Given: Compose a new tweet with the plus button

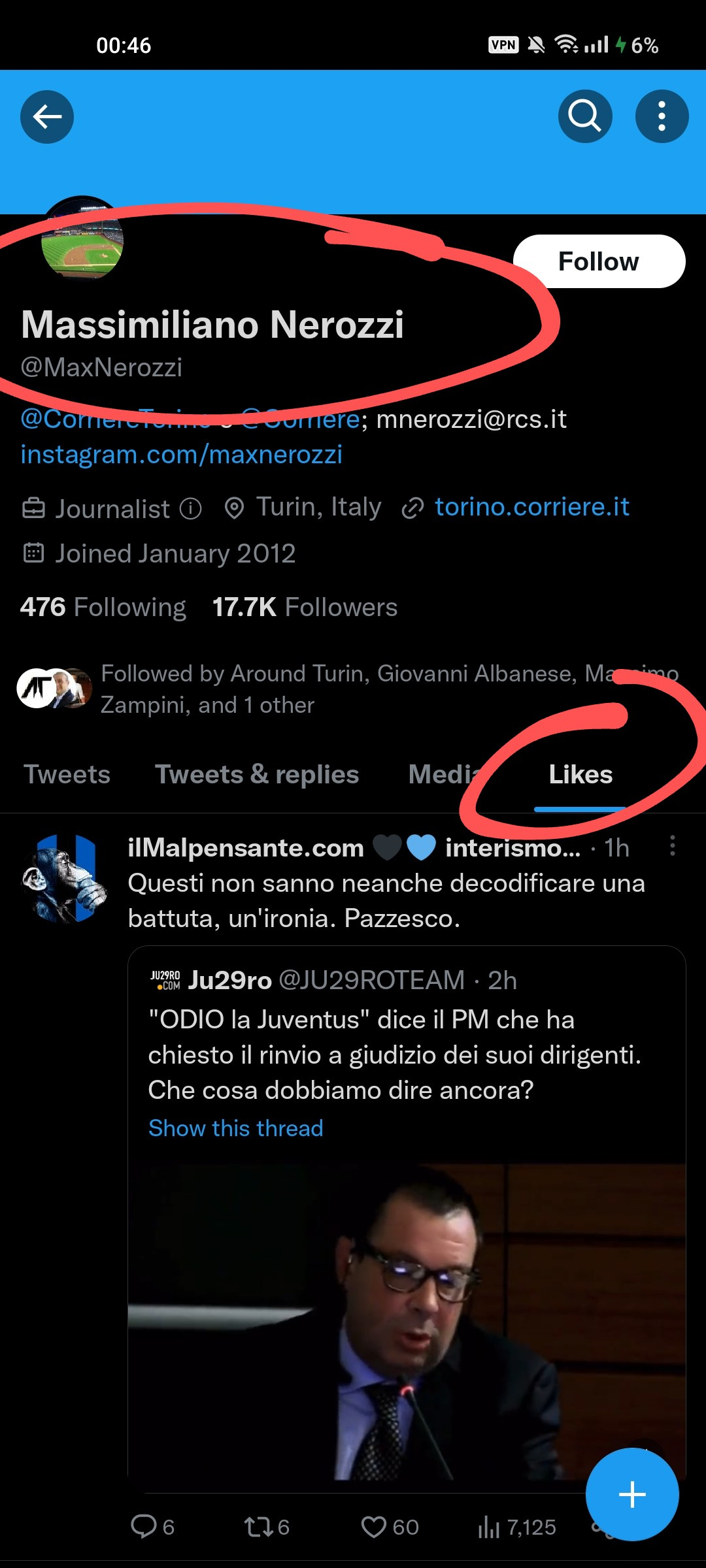Looking at the screenshot, I should pyautogui.click(x=631, y=1494).
